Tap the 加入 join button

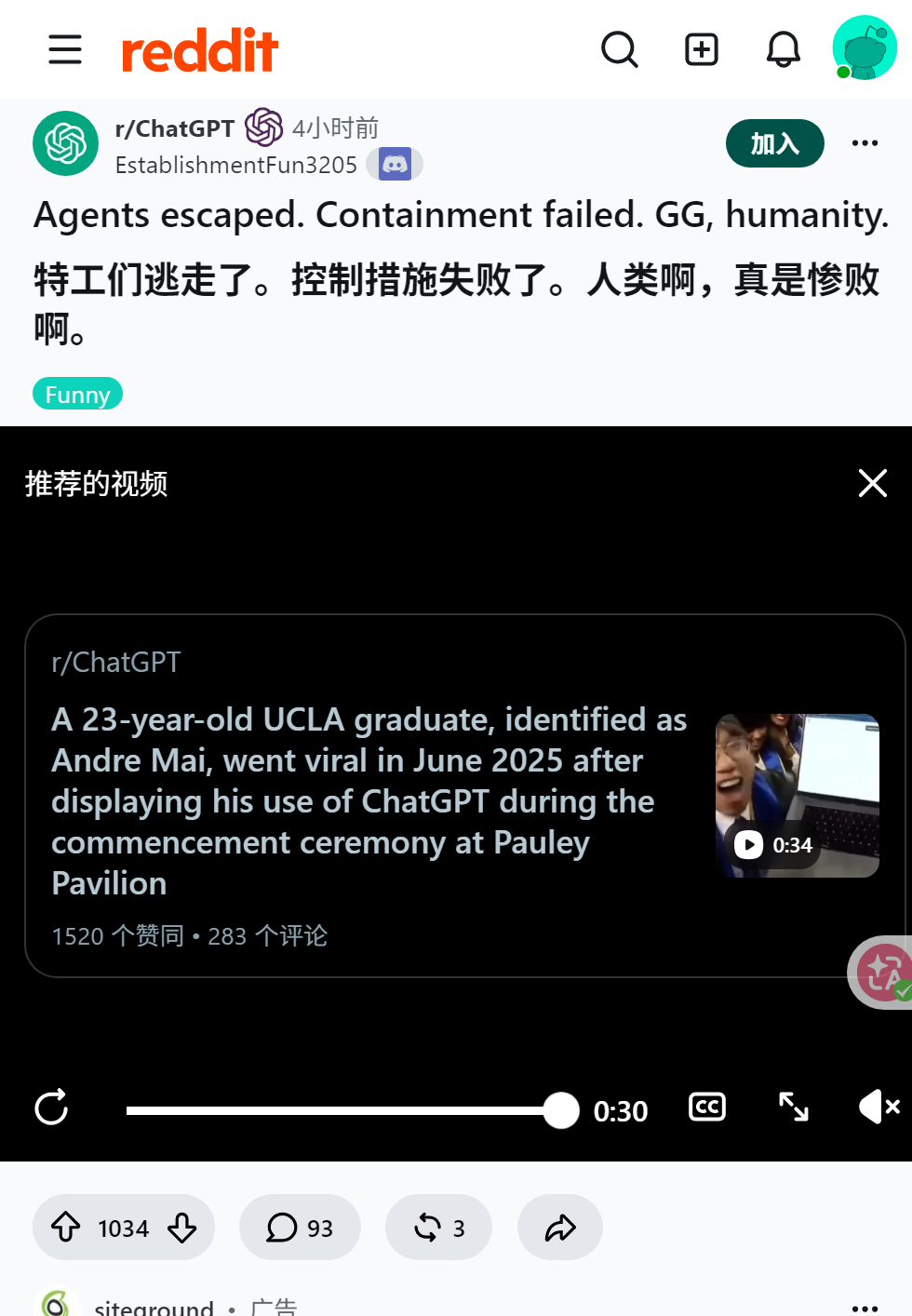775,143
